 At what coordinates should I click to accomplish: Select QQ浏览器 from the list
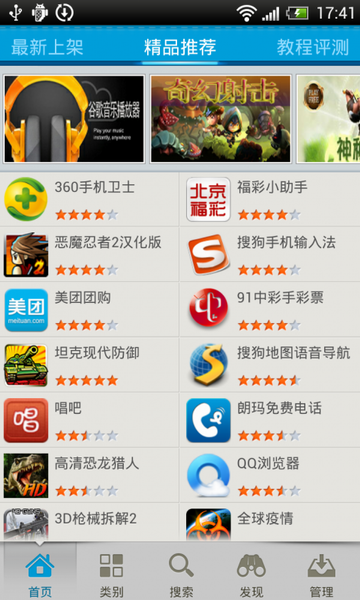pos(270,474)
